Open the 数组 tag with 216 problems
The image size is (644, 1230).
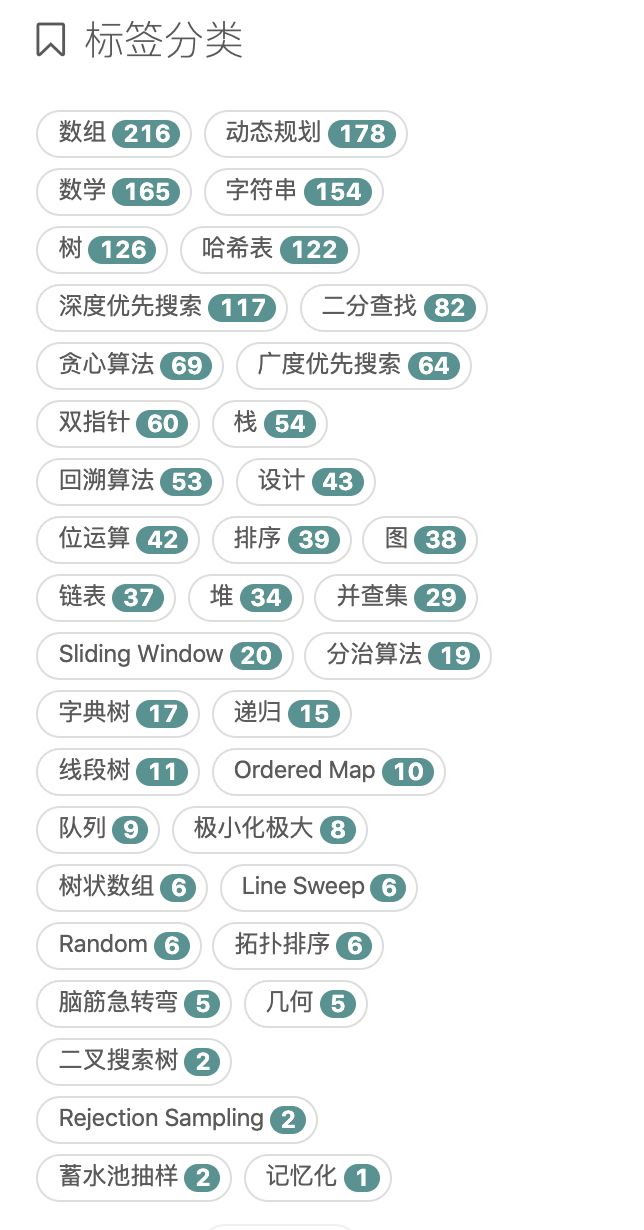click(x=113, y=133)
